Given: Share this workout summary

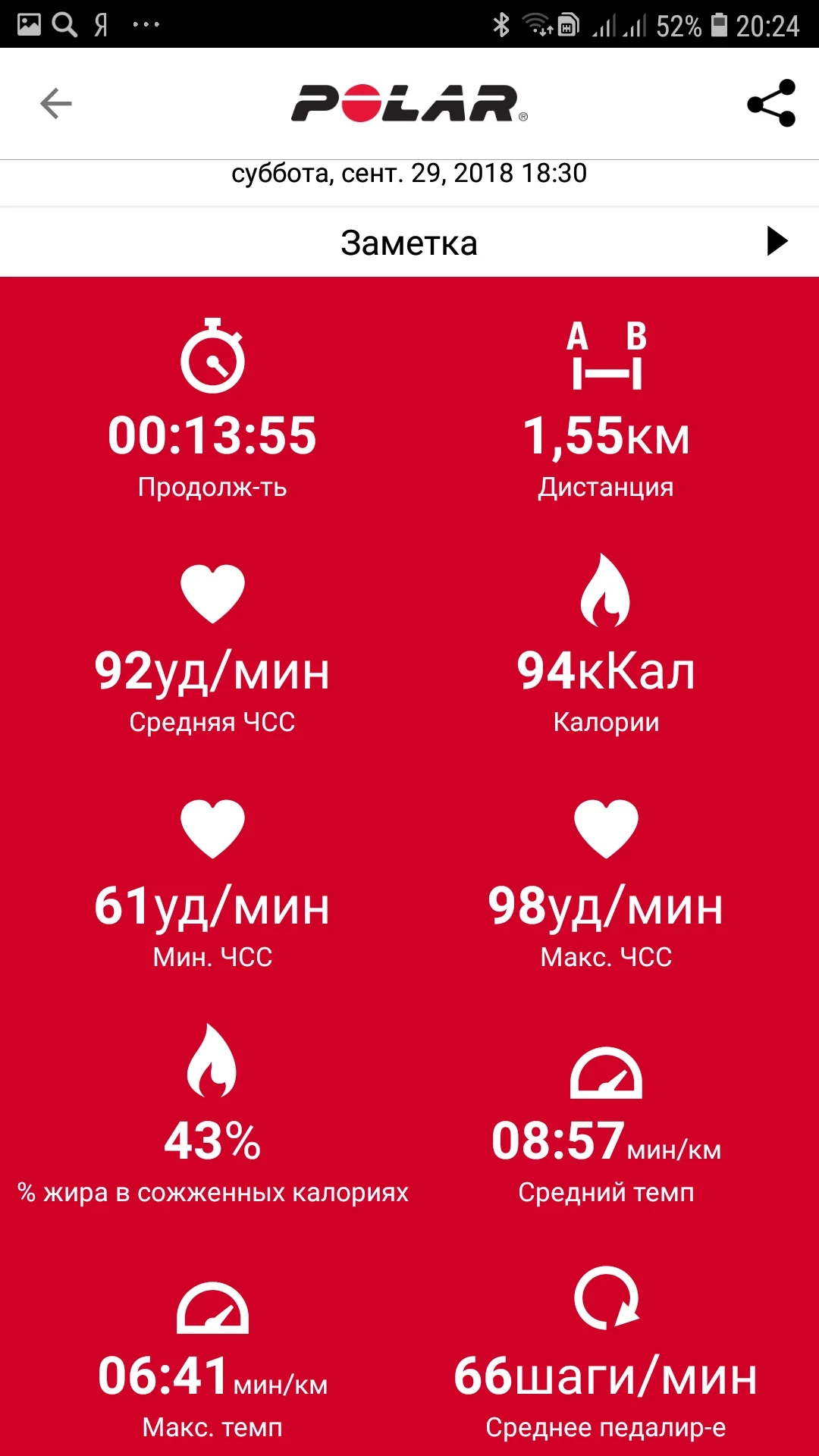Looking at the screenshot, I should 770,104.
